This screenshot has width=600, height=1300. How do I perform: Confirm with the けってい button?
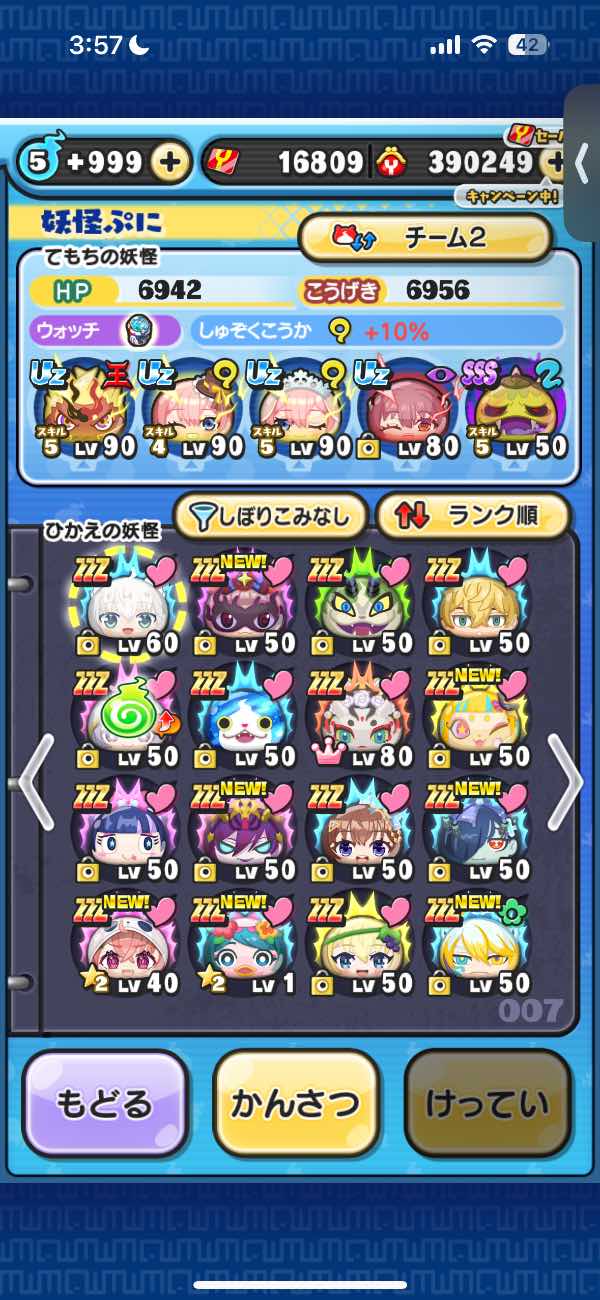coord(487,1104)
